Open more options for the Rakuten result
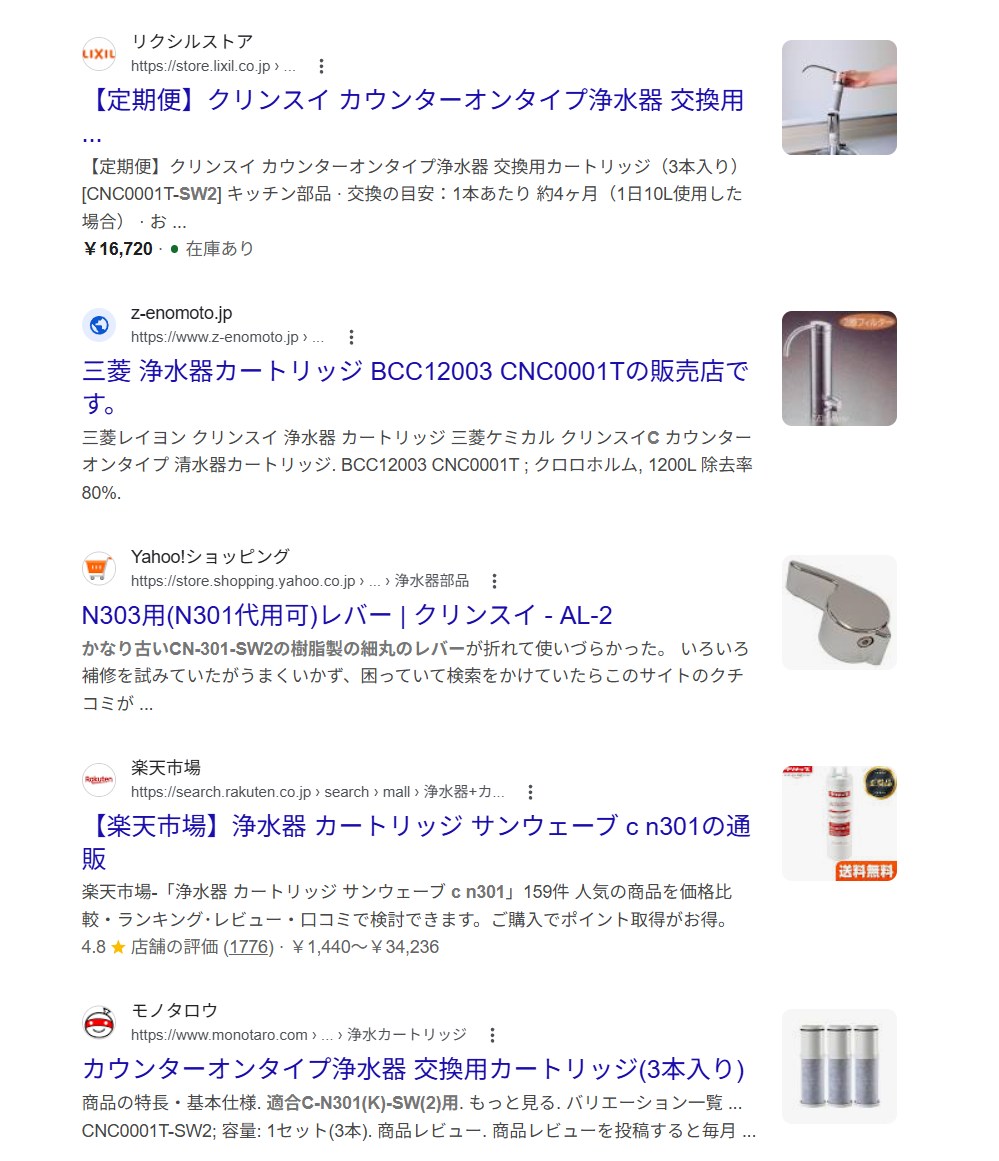The width and height of the screenshot is (999, 1161). click(530, 792)
